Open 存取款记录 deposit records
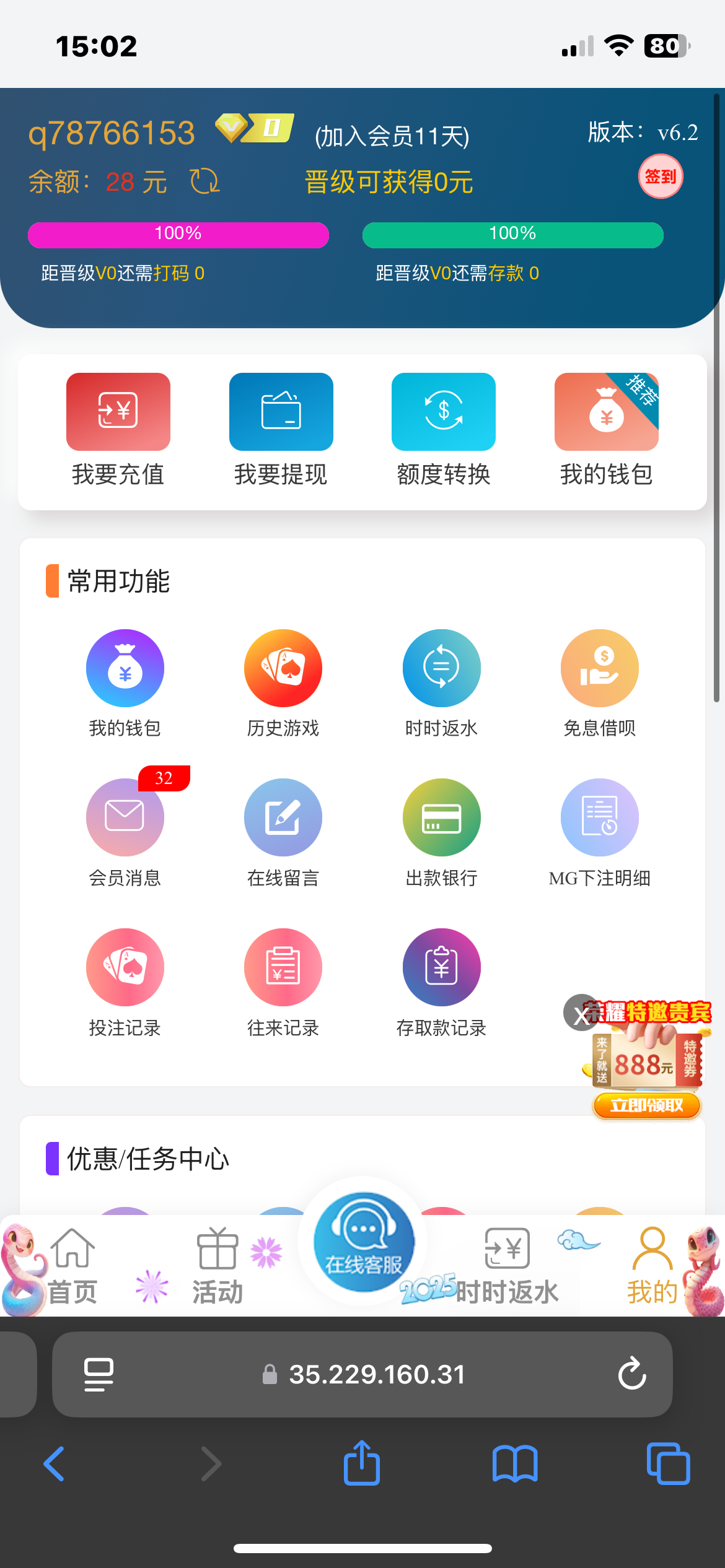The height and width of the screenshot is (1568, 725). [441, 967]
